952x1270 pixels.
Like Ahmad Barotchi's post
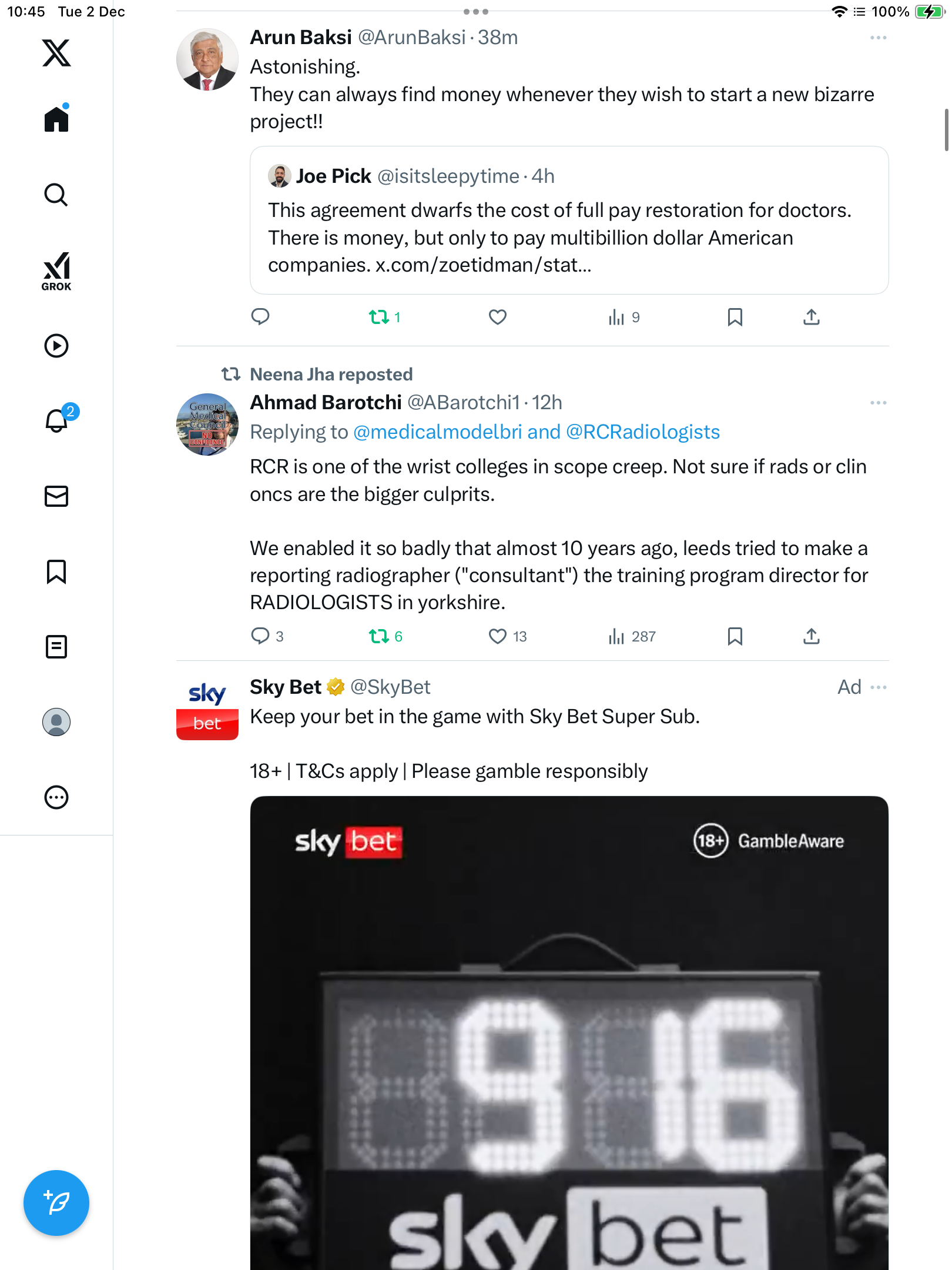[497, 636]
